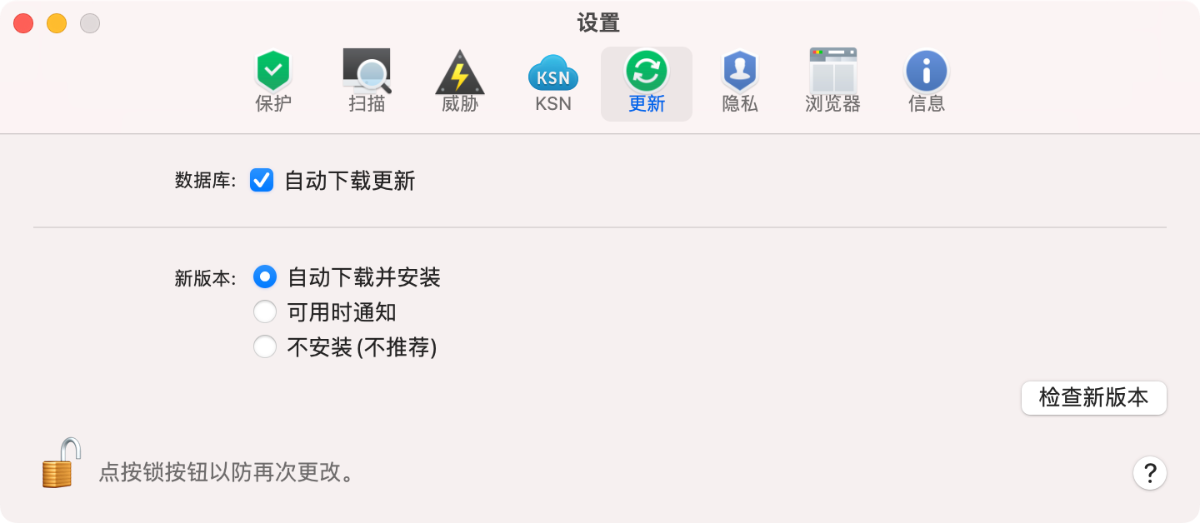
Task: Switch to the 信息 tab
Action: 926,83
